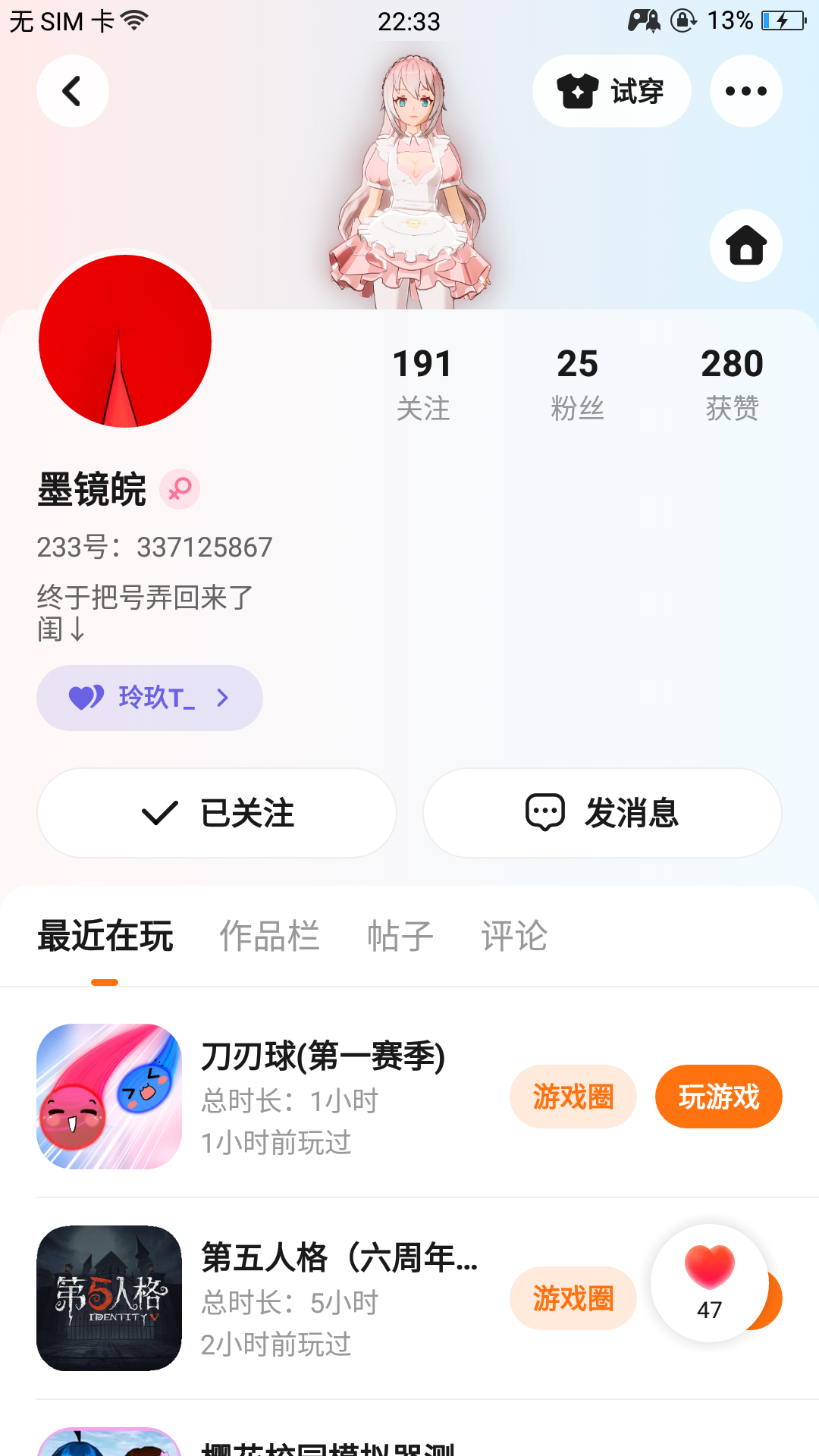819x1456 pixels.
Task: Open the three-dot overflow menu
Action: coord(745,91)
